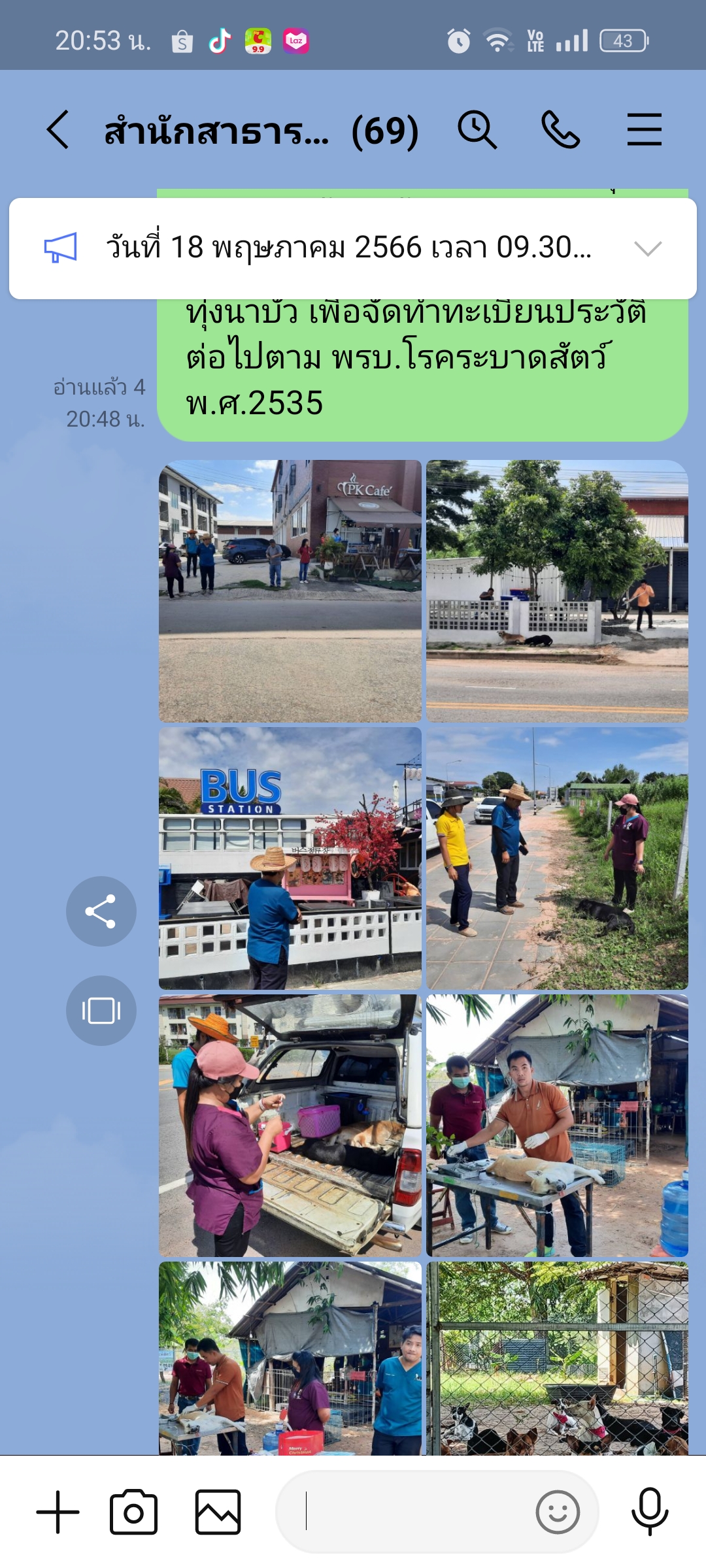Screen dimensions: 706x1568
Task: Open the chat hamburger menu
Action: 644,130
